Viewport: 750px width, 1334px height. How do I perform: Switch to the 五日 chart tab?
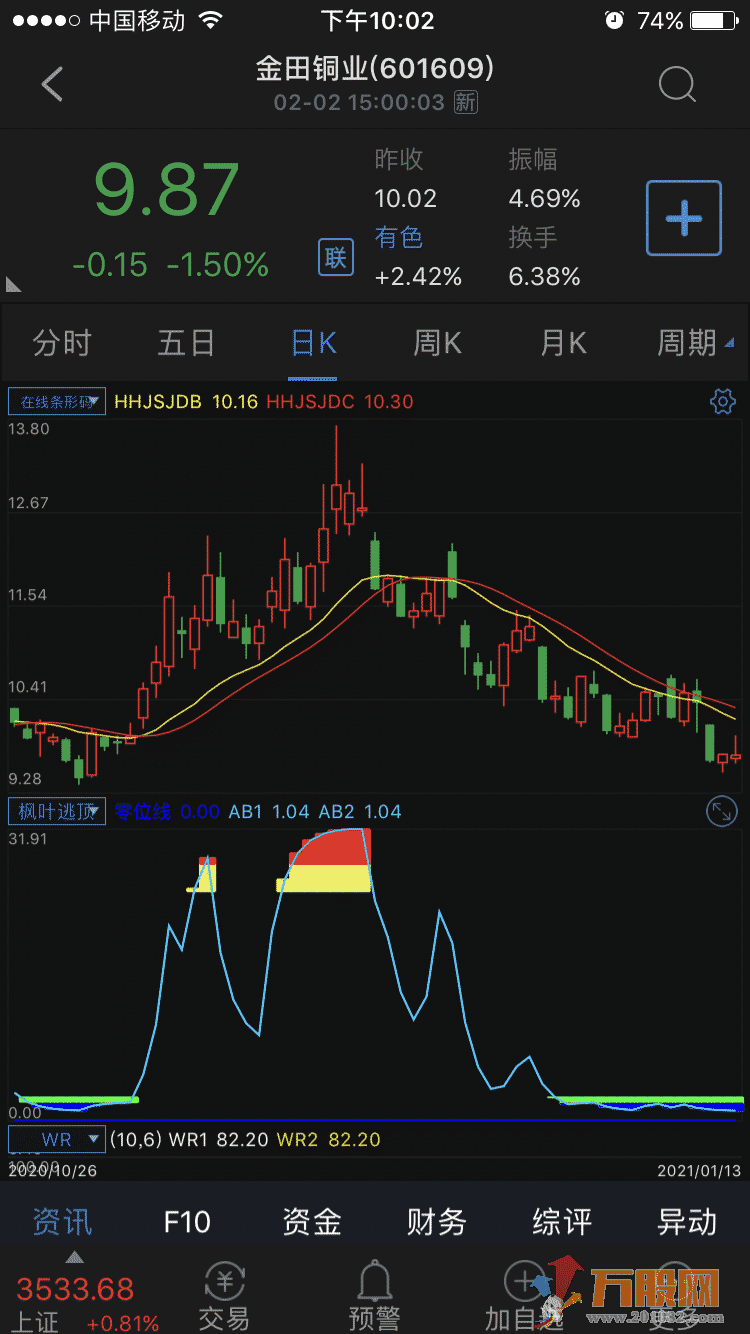[187, 344]
